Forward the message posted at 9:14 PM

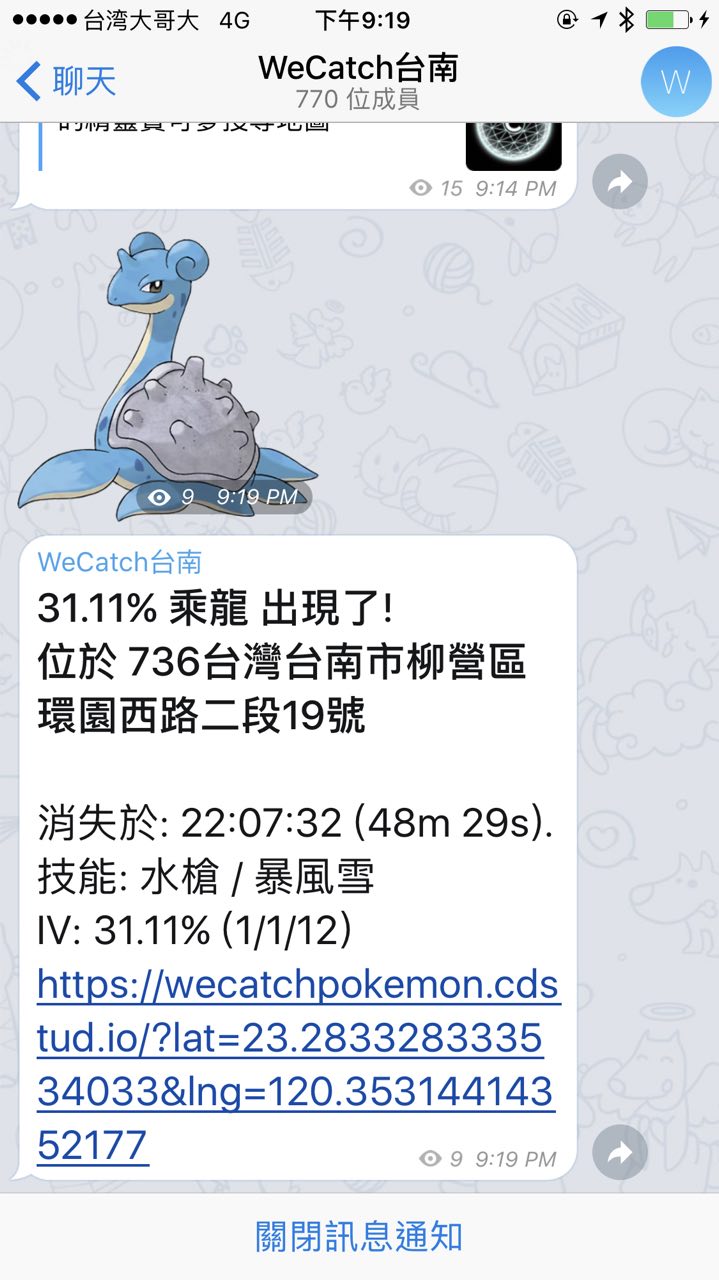pos(620,182)
